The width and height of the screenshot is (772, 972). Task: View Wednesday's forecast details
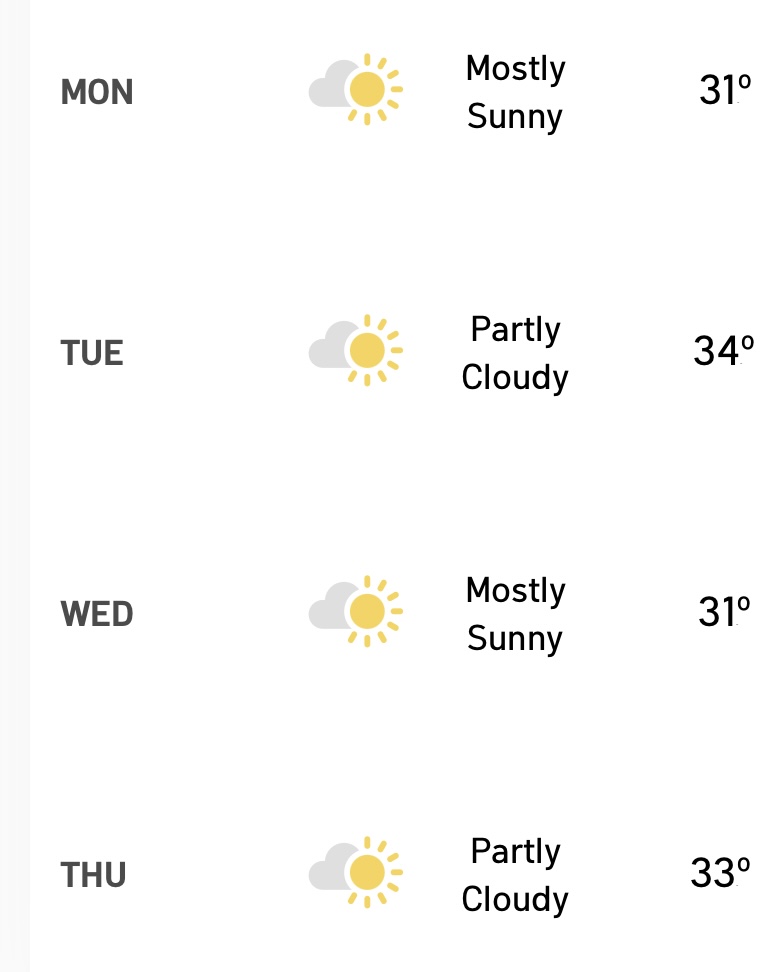[x=400, y=613]
